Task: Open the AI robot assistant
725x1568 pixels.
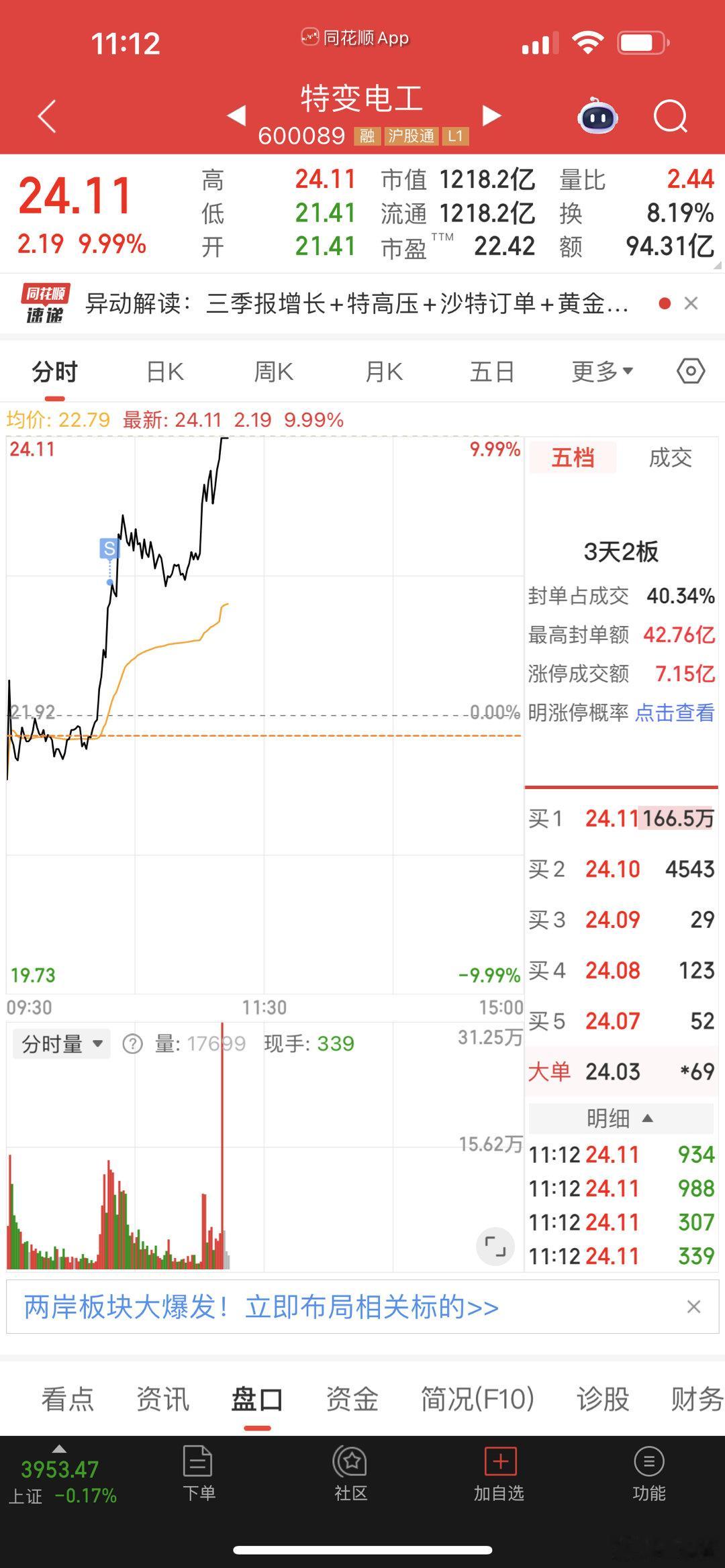Action: (596, 117)
